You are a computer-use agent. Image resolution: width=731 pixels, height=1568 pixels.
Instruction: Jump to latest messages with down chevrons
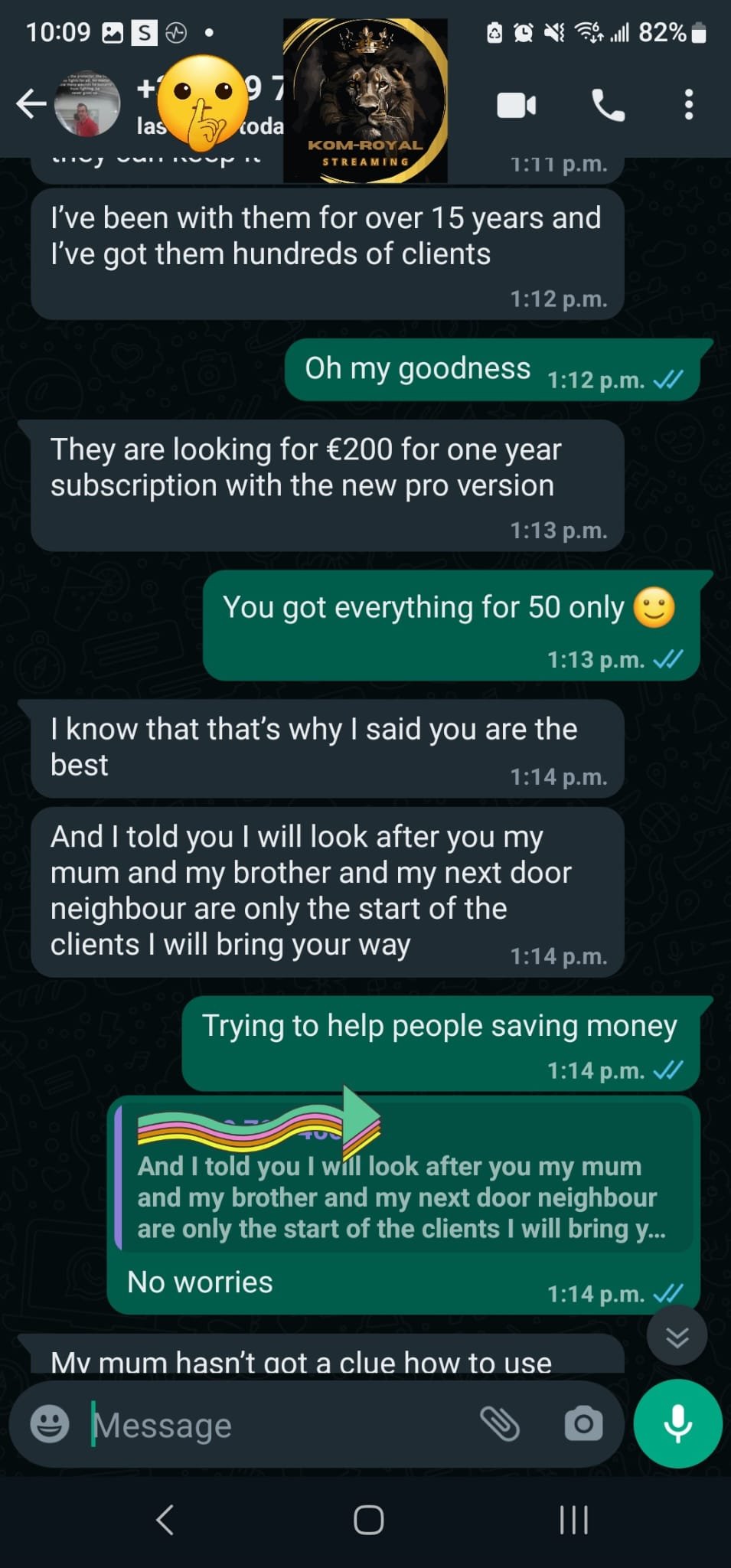[x=677, y=1336]
